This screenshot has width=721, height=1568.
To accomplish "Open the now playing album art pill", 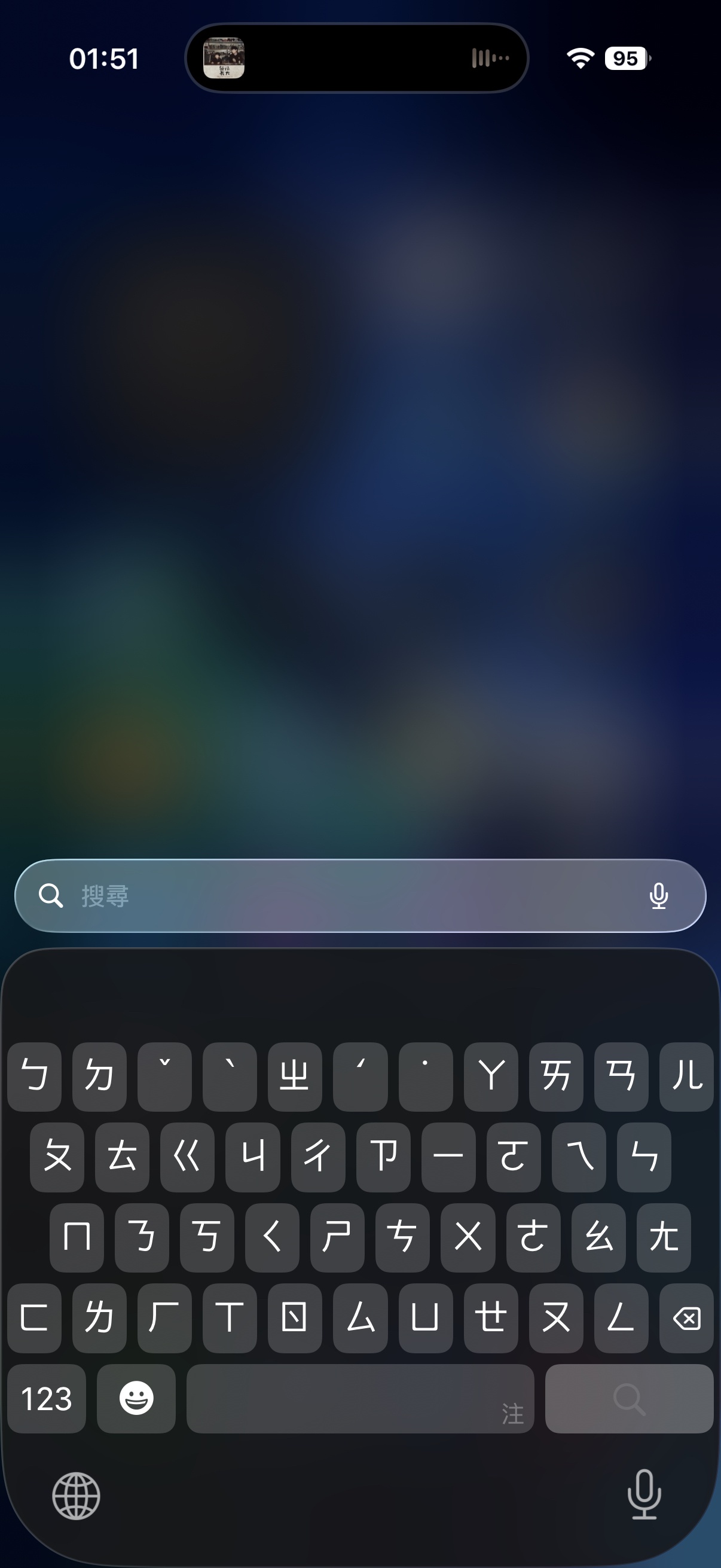I will tap(224, 59).
